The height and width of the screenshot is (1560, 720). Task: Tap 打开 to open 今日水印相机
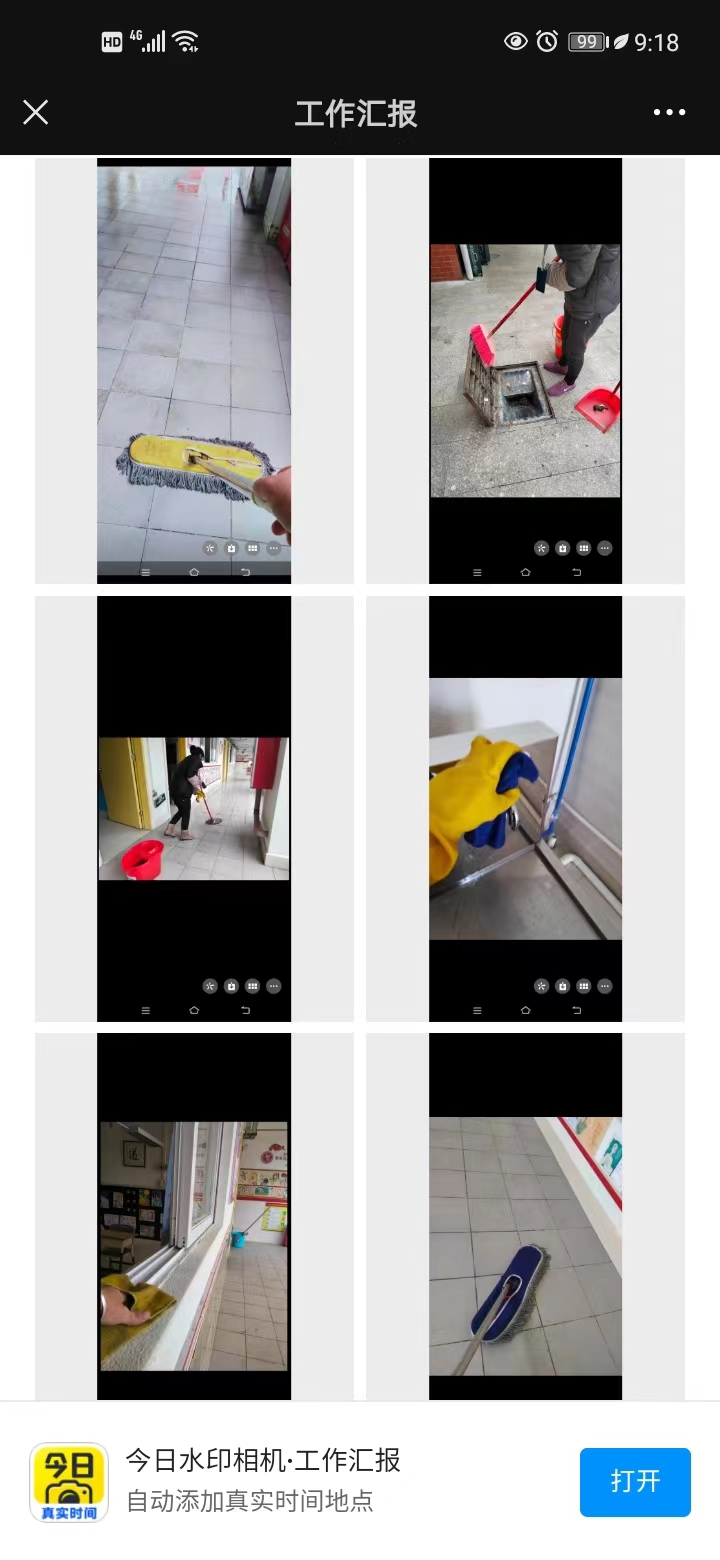(x=635, y=1481)
